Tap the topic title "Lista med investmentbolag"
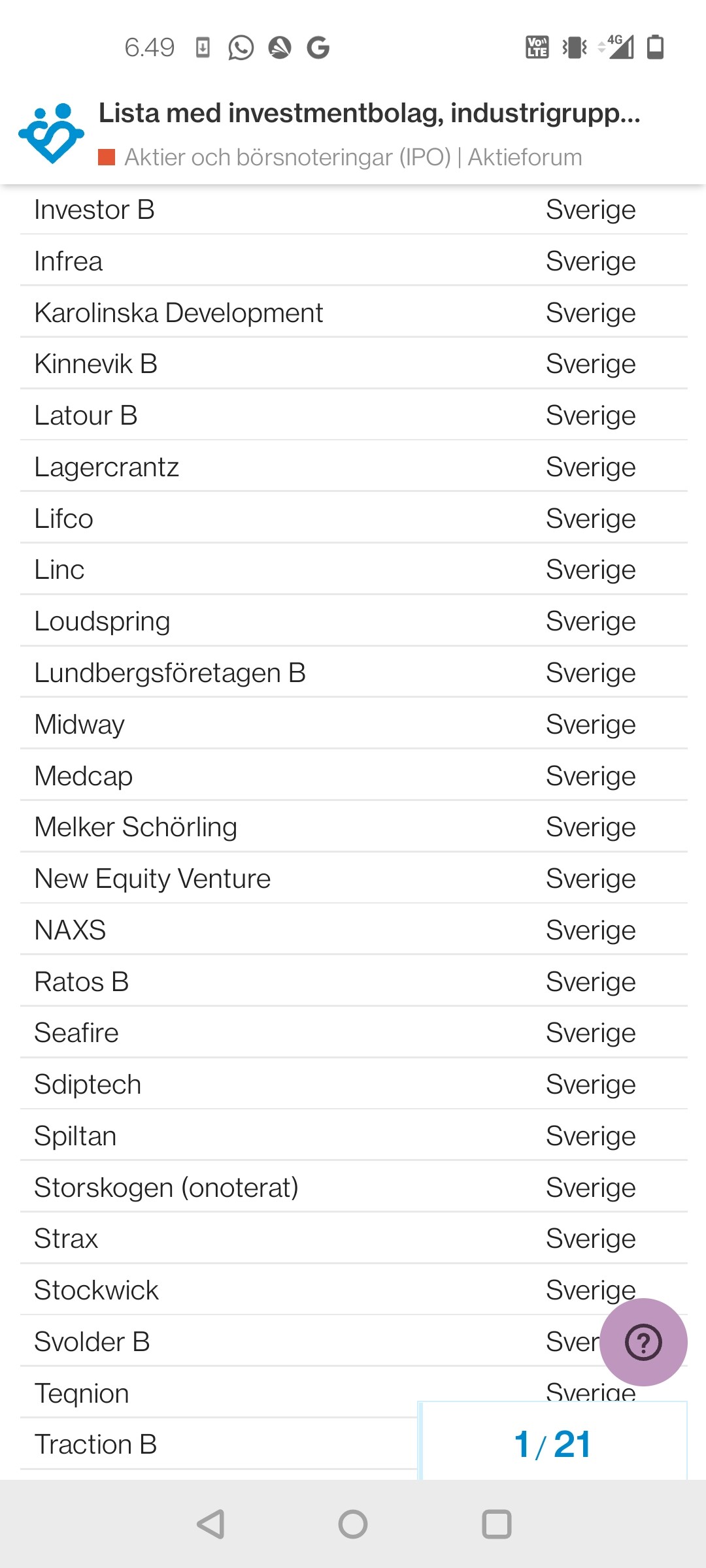 pos(369,114)
